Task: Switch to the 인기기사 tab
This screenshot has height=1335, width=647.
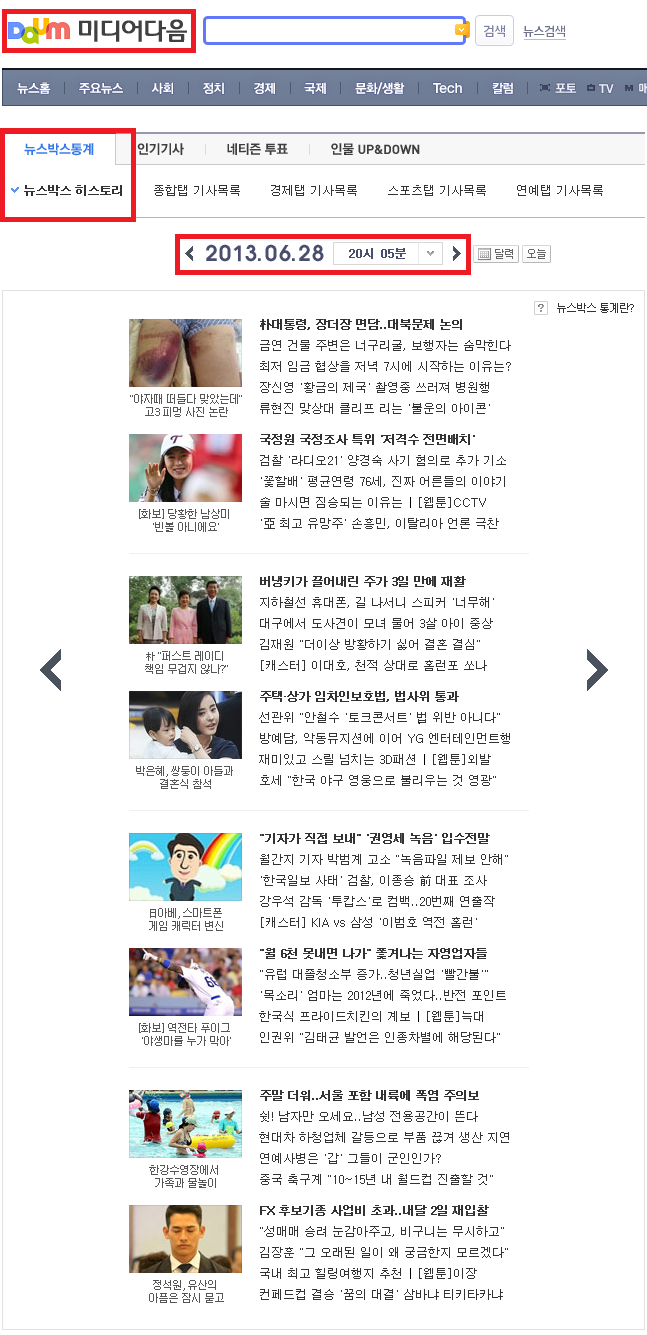Action: [x=160, y=149]
